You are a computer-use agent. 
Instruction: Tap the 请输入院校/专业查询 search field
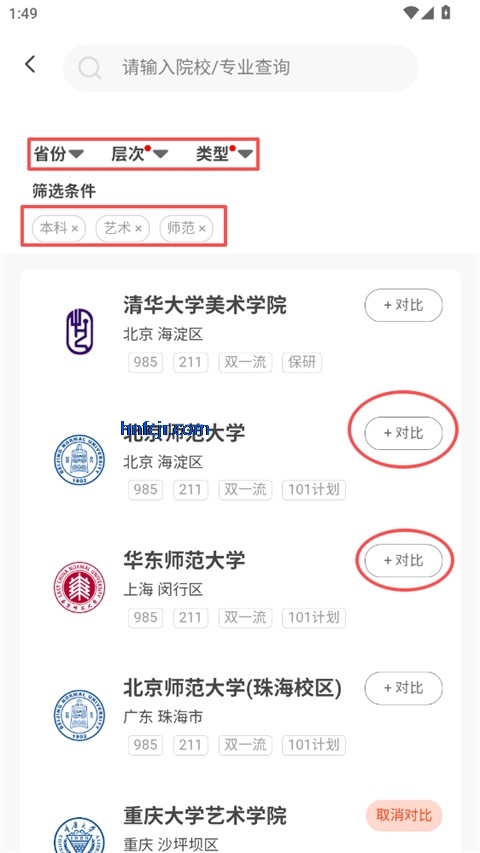tap(241, 68)
